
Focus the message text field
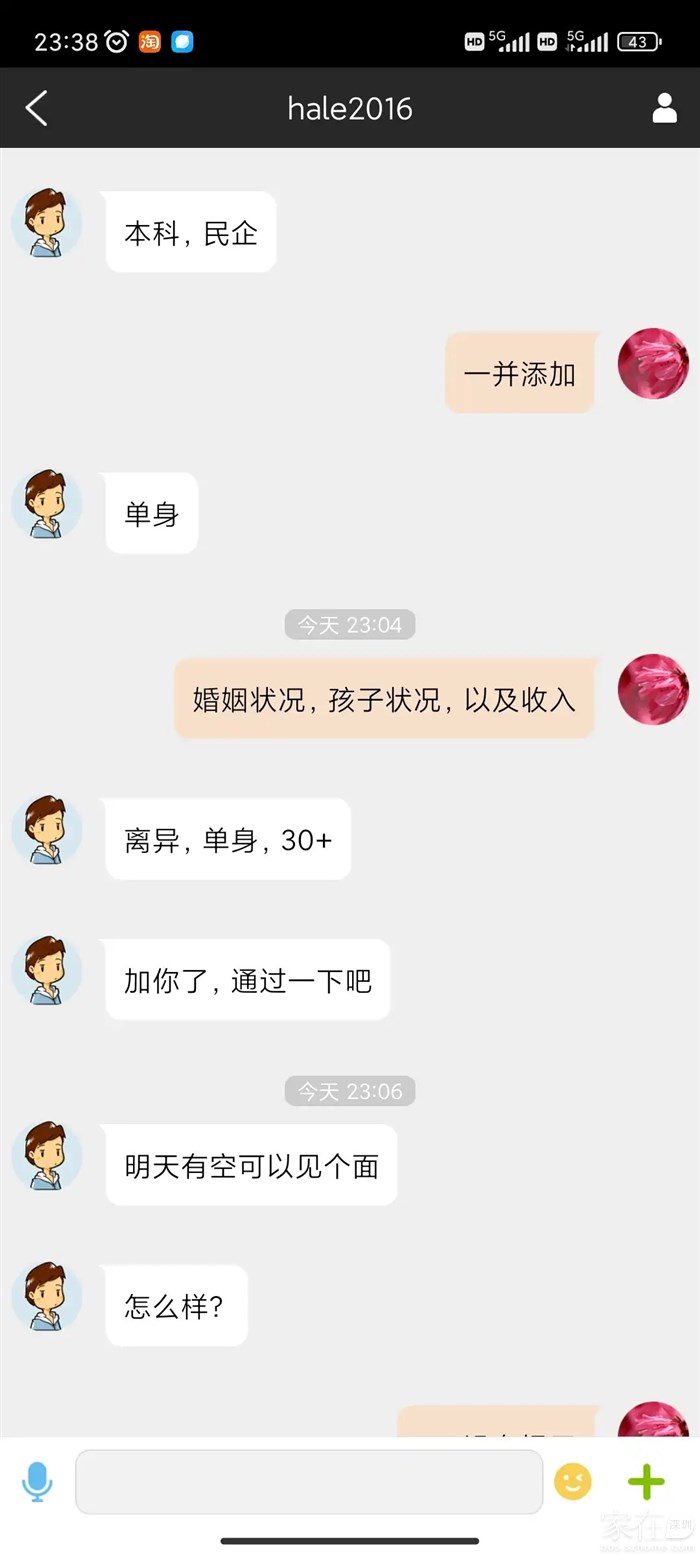(309, 1481)
